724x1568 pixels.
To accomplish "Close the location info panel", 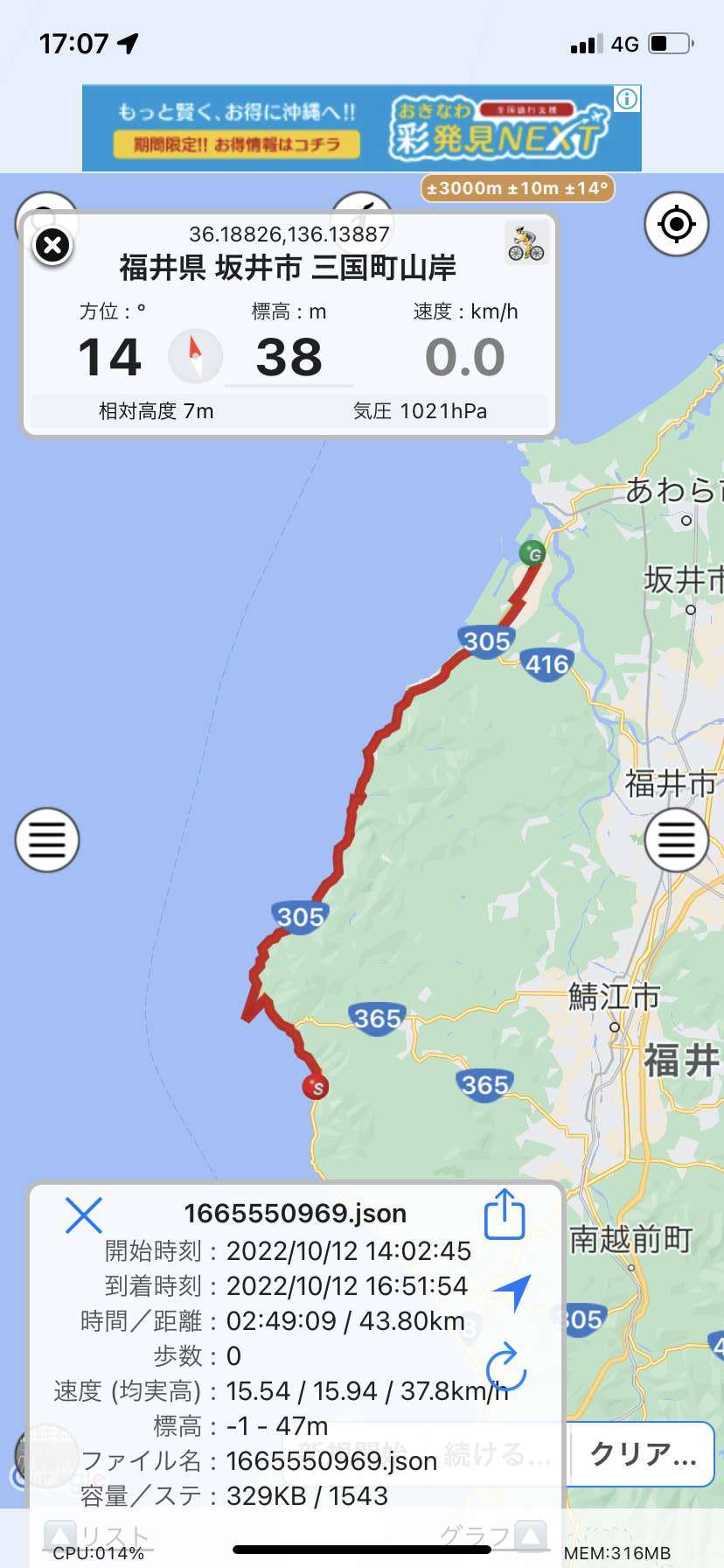I will click(52, 246).
